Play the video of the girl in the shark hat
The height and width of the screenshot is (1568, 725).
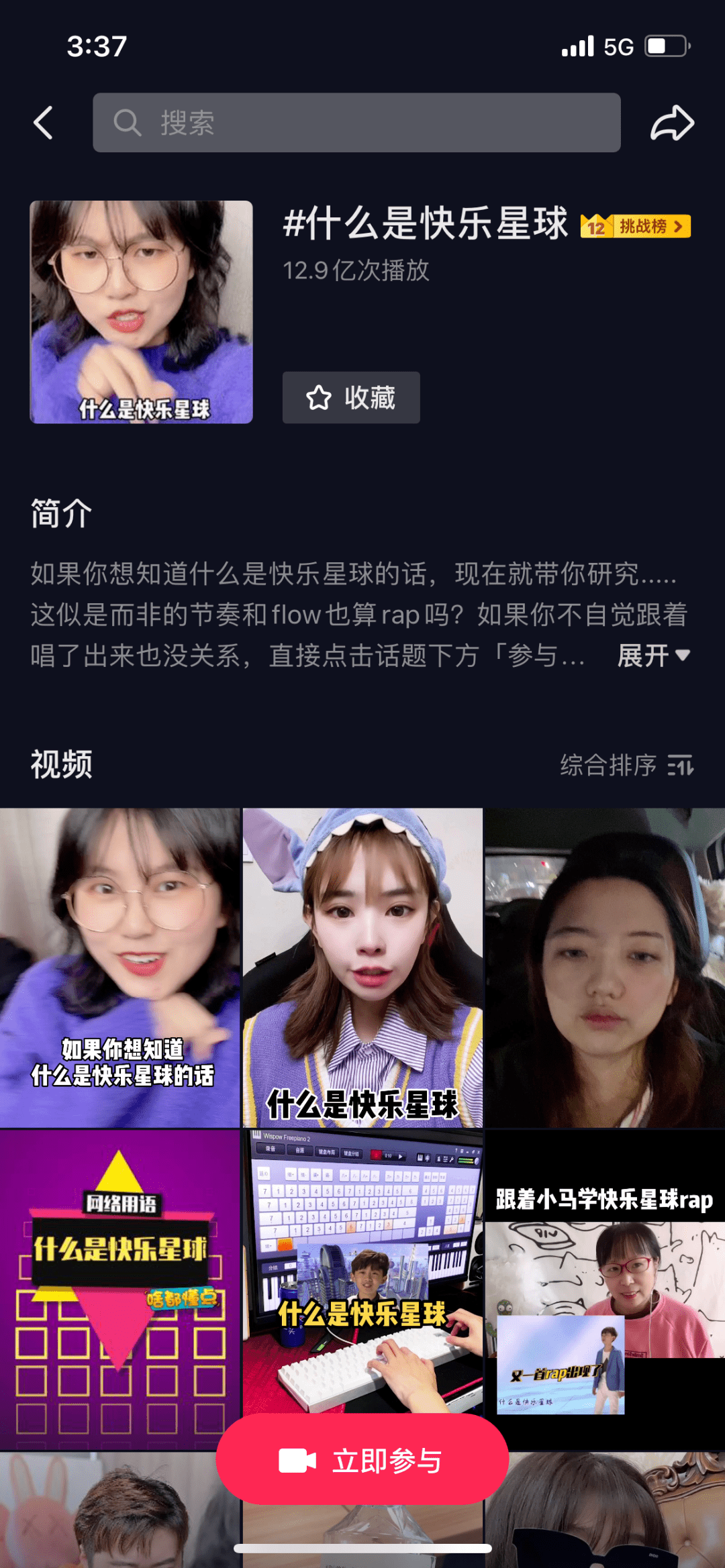362,966
